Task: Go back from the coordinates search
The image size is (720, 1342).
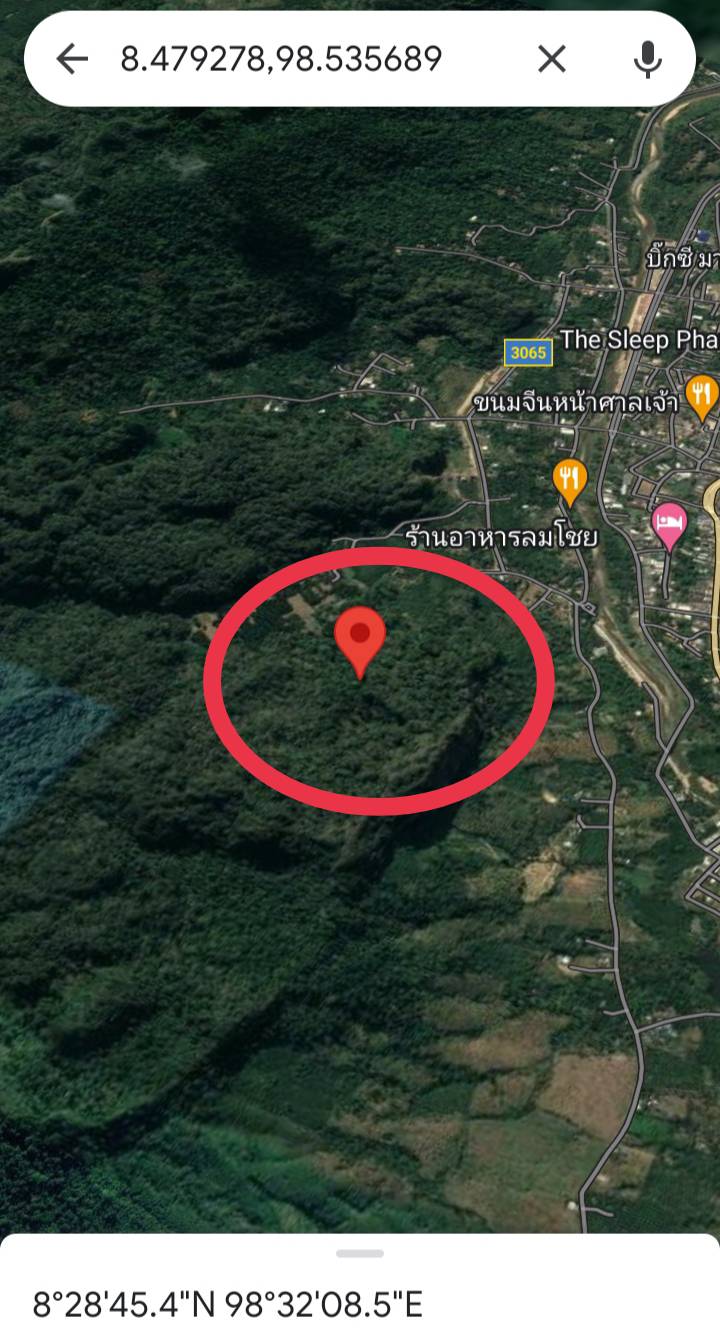Action: 72,60
